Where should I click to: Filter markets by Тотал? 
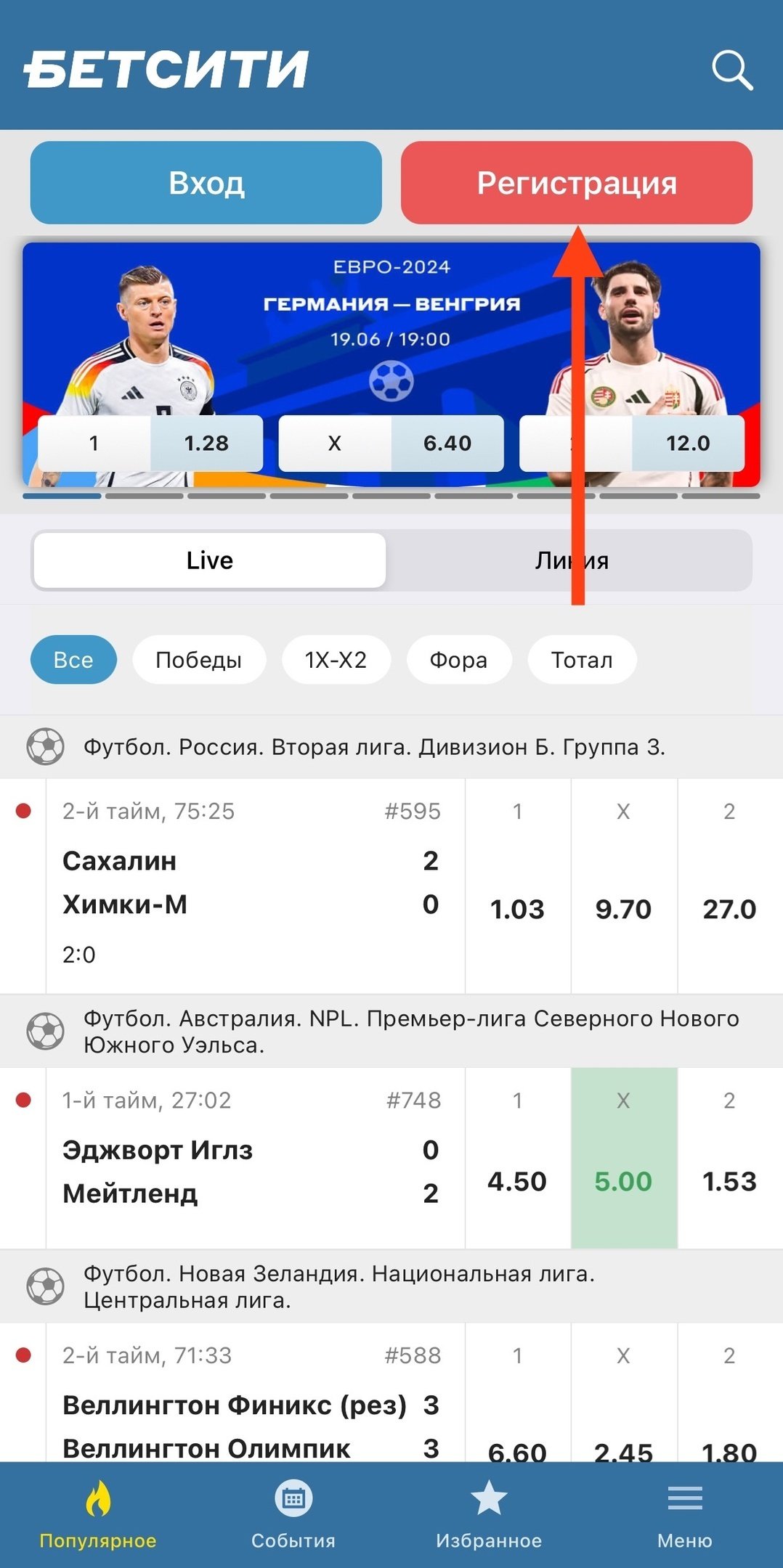[x=581, y=660]
